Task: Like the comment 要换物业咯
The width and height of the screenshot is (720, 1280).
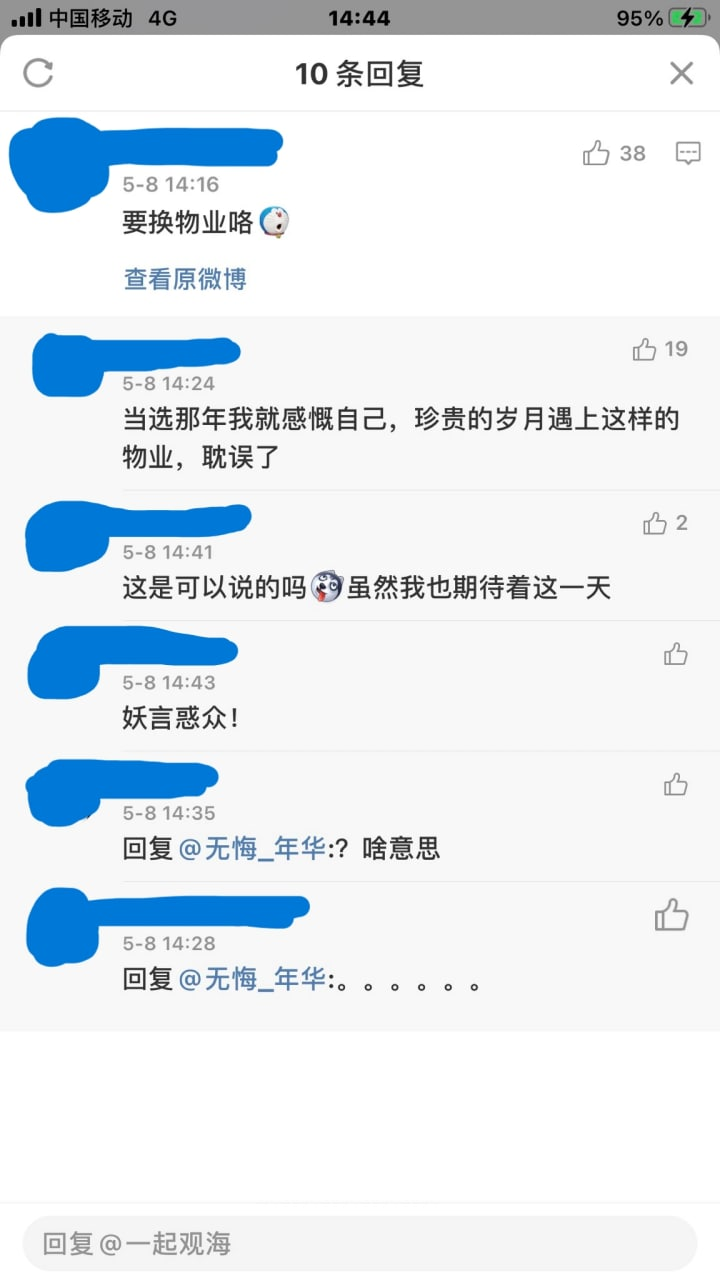Action: point(597,153)
